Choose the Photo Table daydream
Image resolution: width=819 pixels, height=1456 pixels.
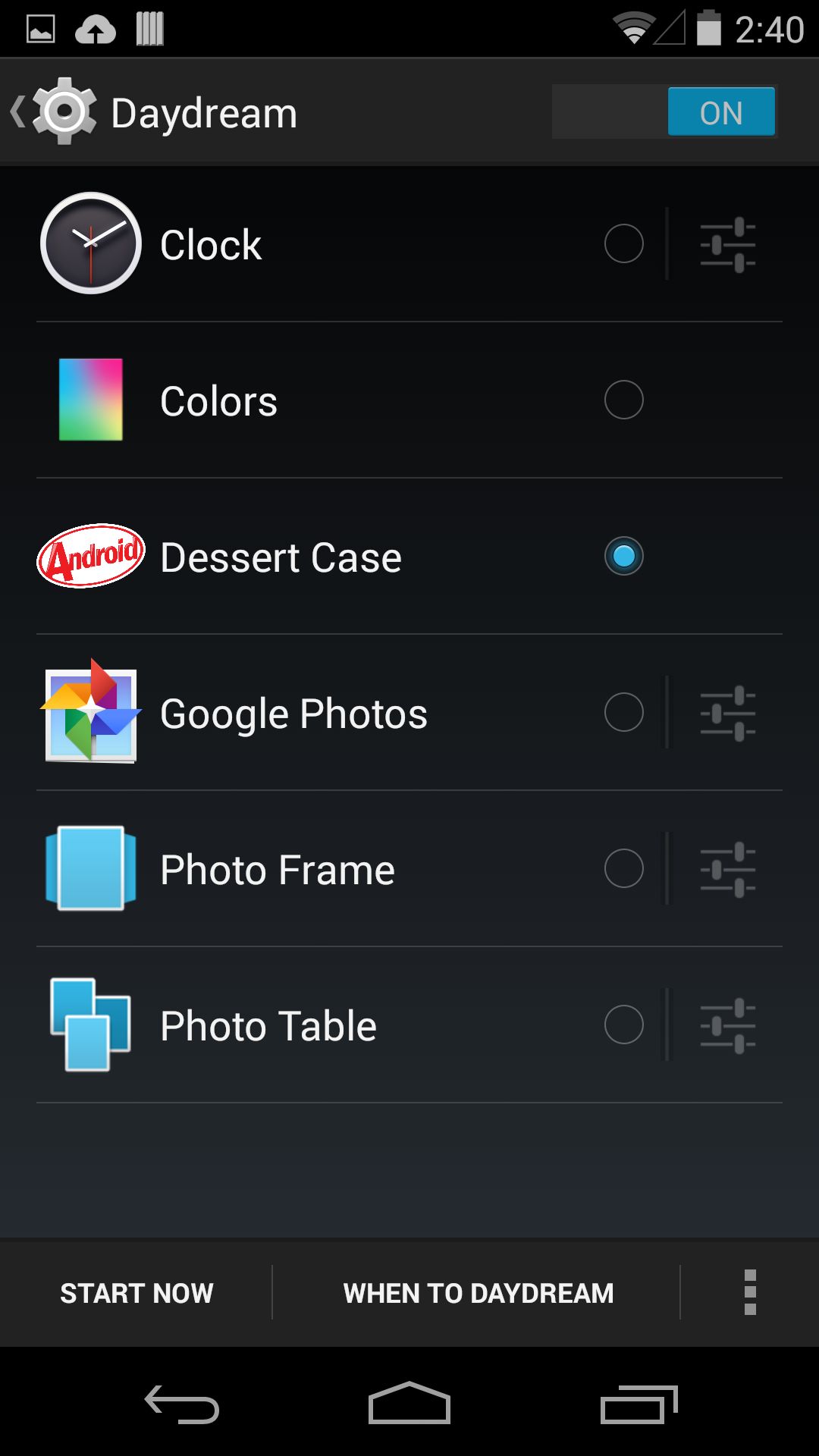coord(623,1025)
